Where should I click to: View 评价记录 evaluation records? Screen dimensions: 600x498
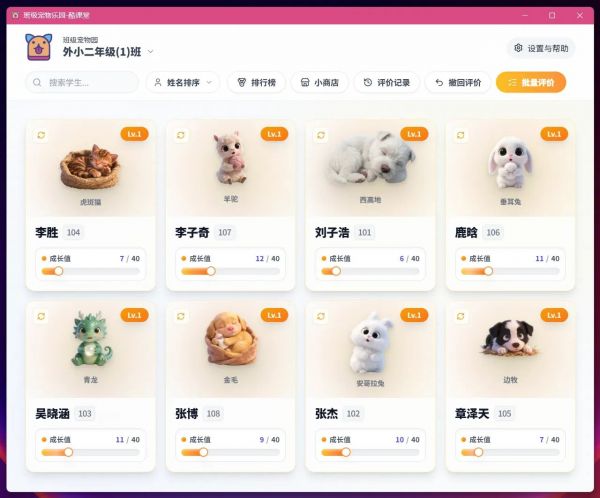click(x=386, y=82)
